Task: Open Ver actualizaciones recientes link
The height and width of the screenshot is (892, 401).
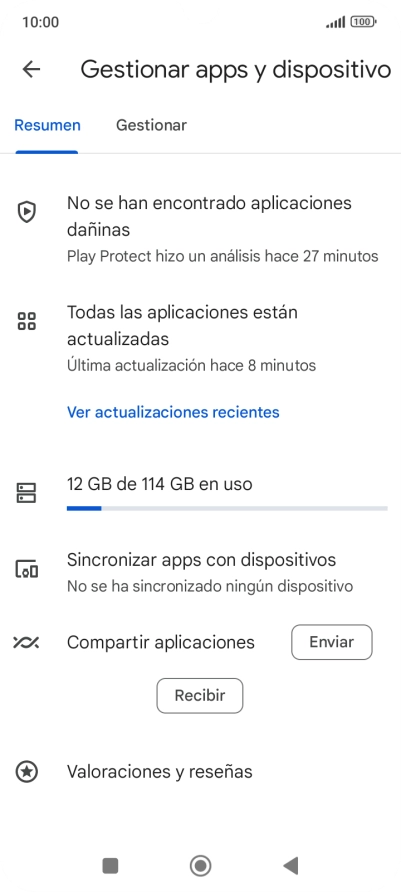Action: pos(173,412)
